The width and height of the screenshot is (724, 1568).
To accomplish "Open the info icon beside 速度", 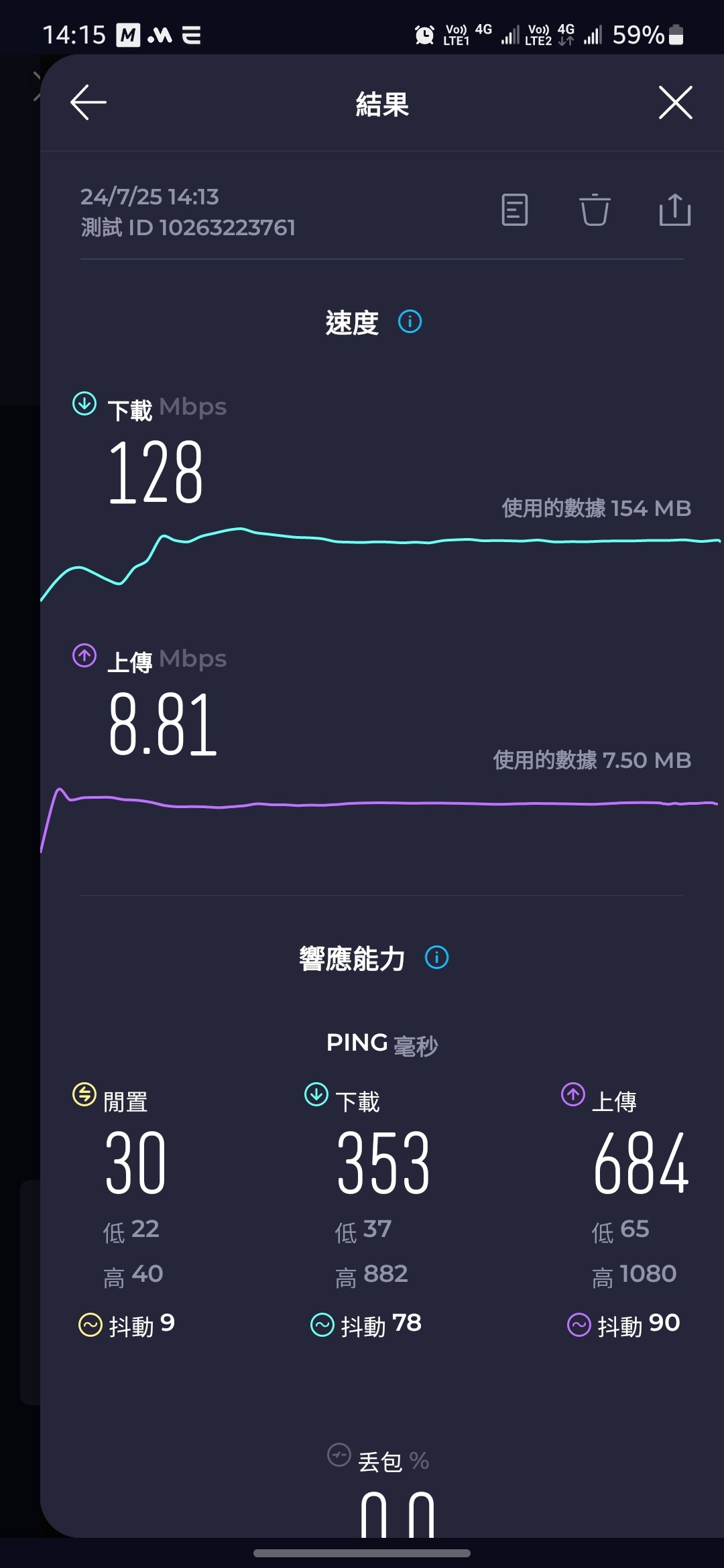I will coord(410,322).
